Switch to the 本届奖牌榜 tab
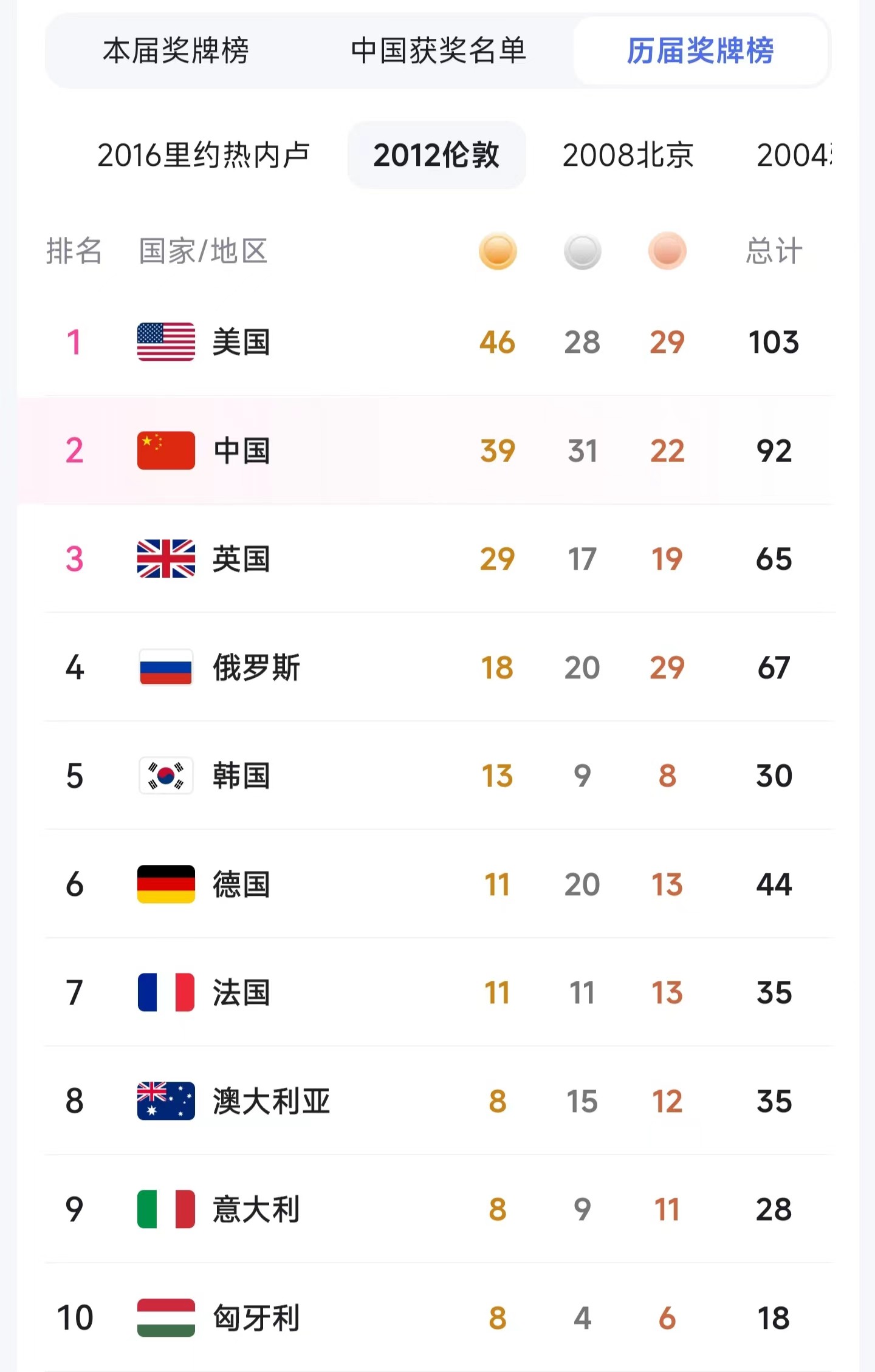 point(176,50)
